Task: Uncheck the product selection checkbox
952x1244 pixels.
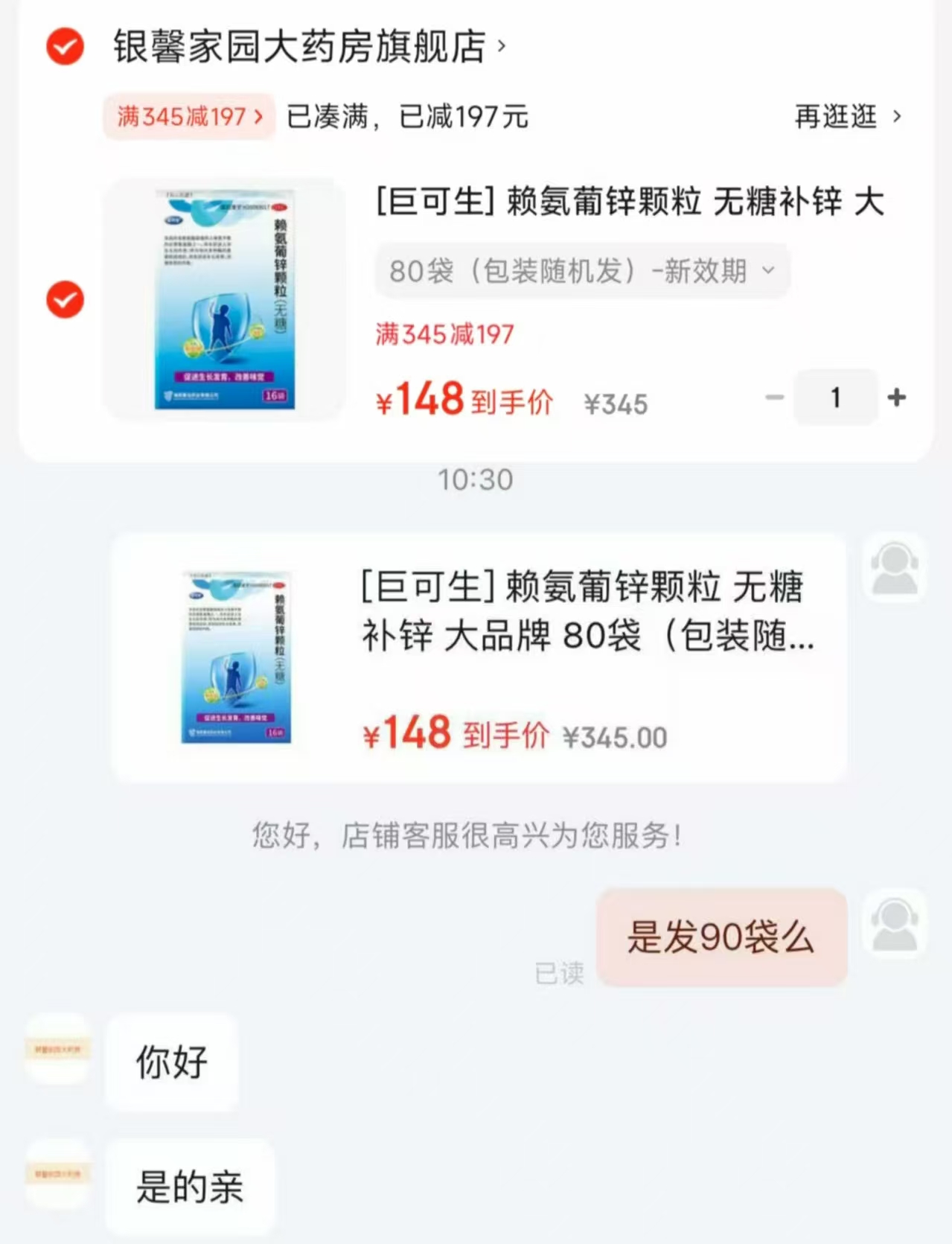Action: click(x=64, y=301)
